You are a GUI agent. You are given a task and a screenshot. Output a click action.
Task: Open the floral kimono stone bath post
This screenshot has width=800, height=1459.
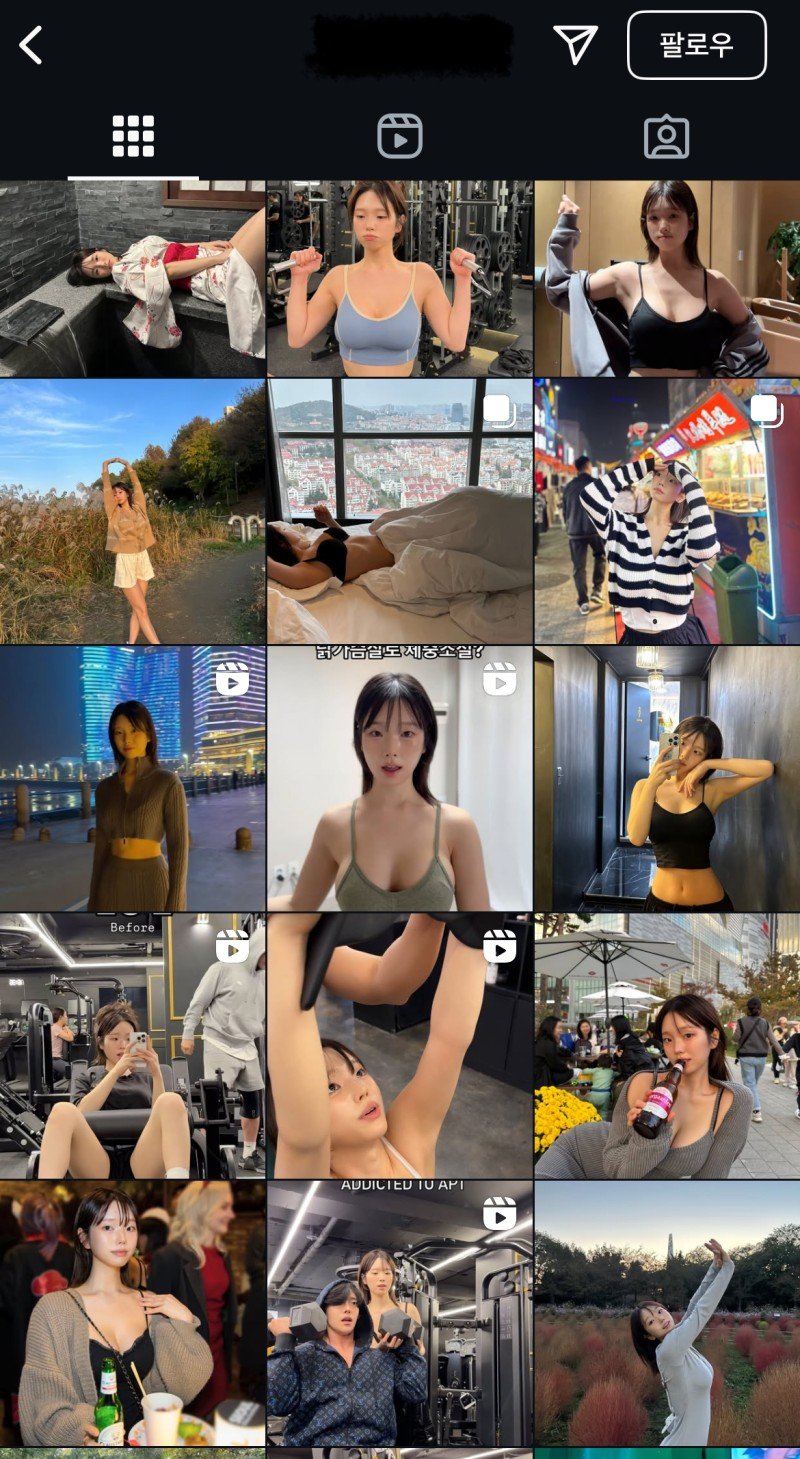[132, 278]
